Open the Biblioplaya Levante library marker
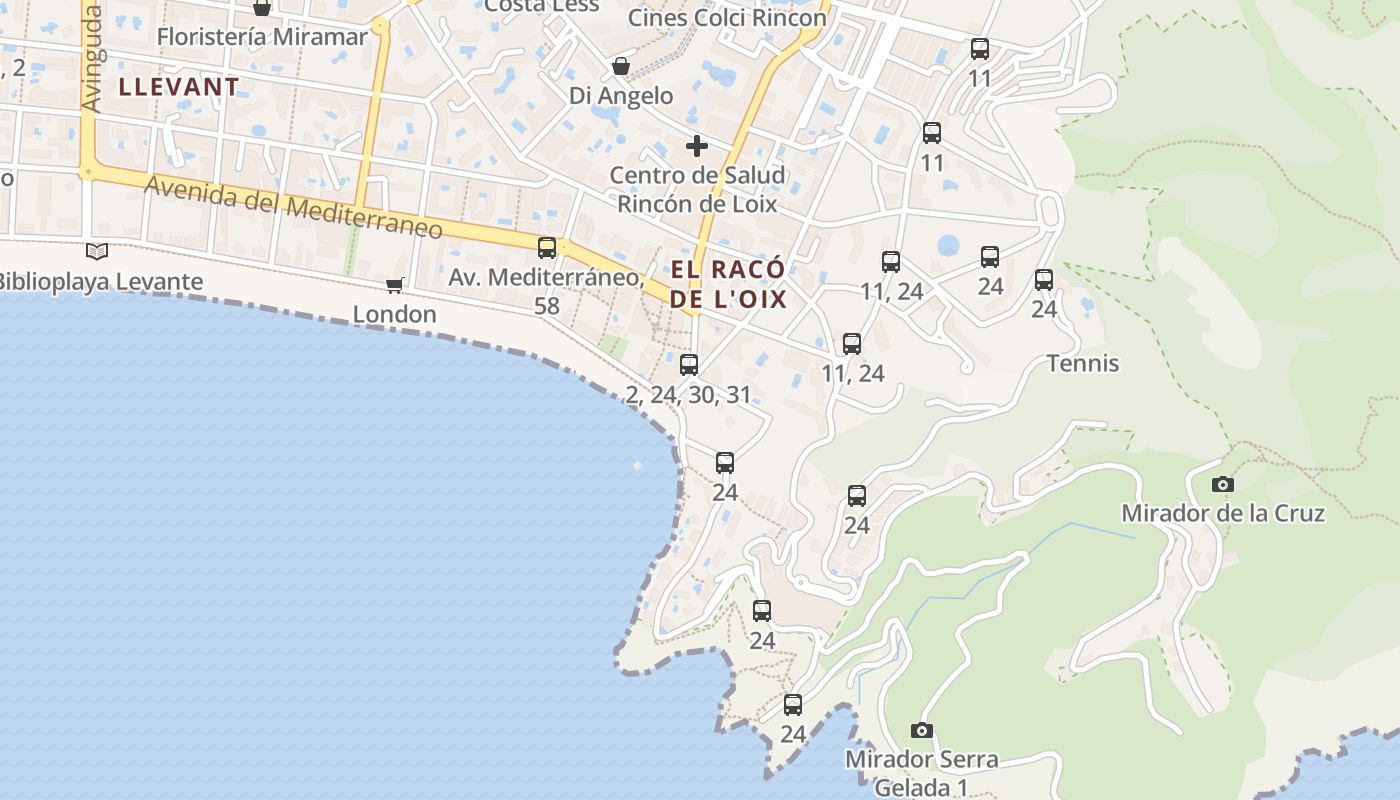Viewport: 1400px width, 800px height. coord(97,252)
